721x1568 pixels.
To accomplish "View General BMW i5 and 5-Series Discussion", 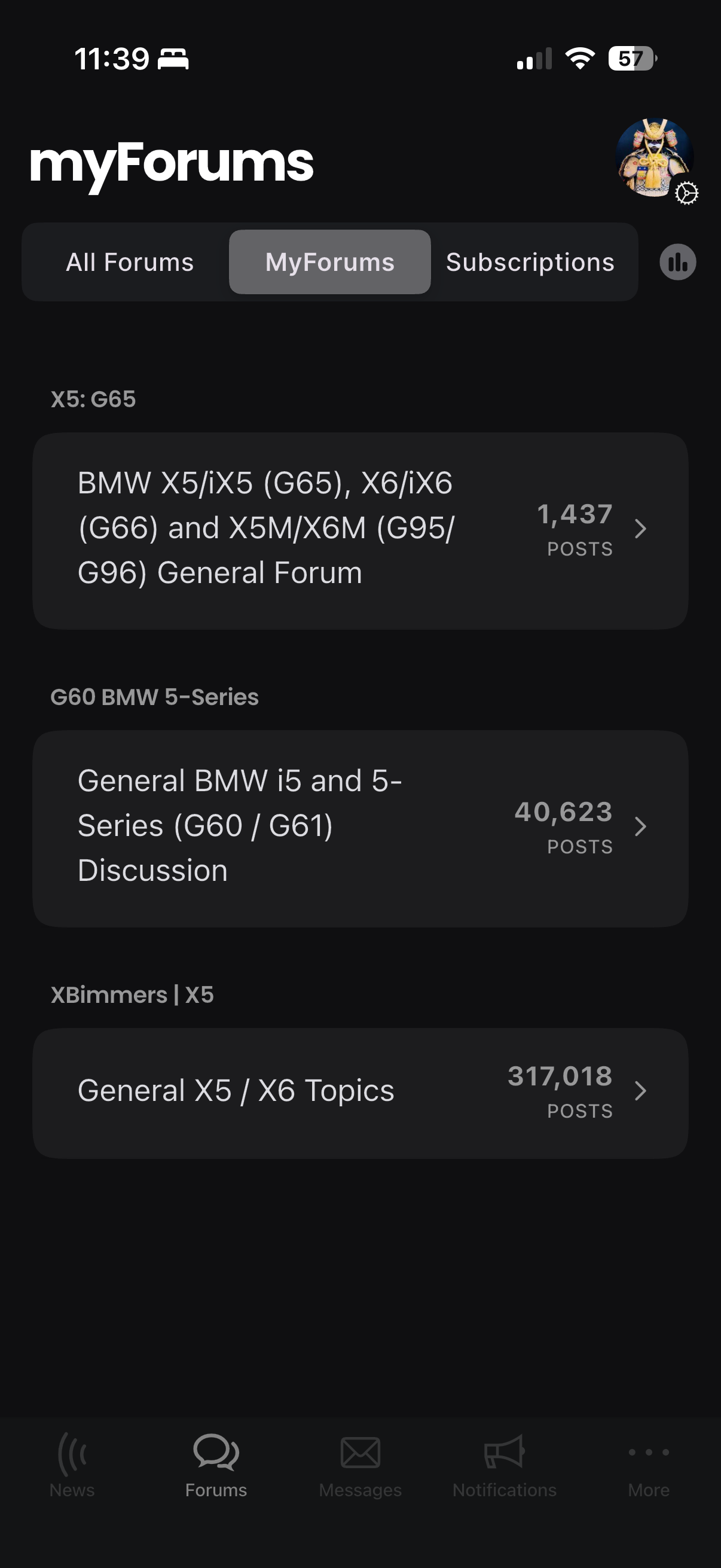I will pos(360,828).
